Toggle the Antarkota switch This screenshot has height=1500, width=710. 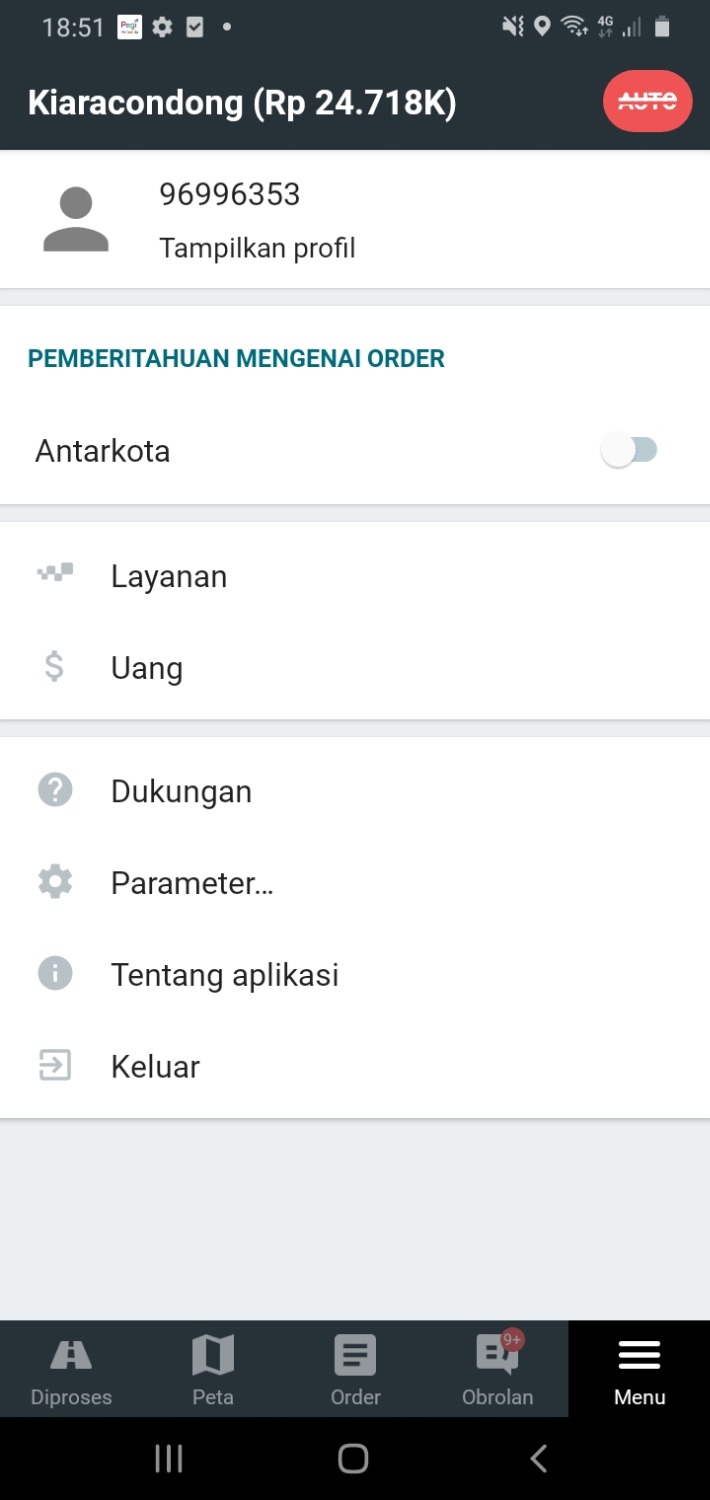629,451
